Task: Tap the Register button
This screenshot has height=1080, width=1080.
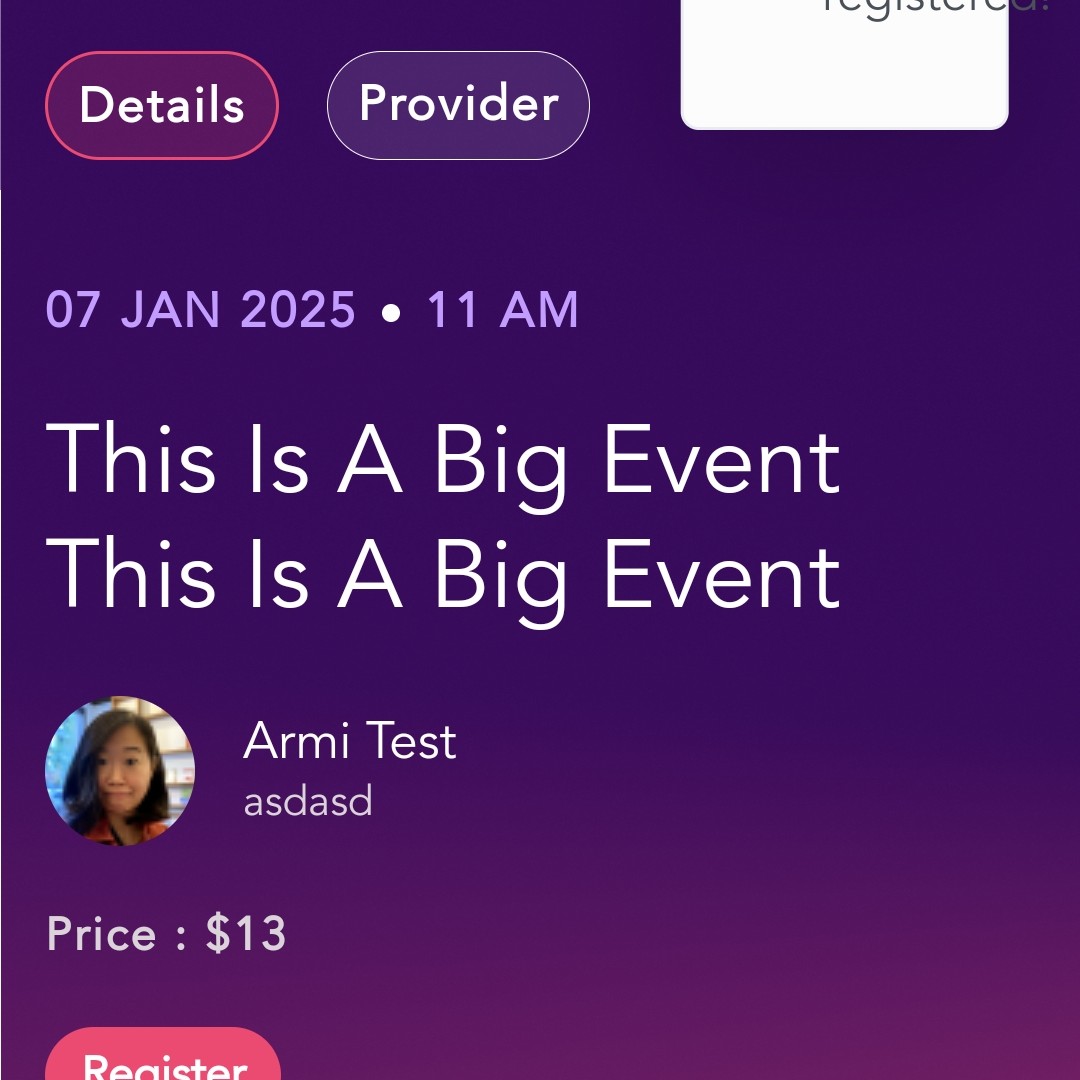Action: tap(164, 1060)
